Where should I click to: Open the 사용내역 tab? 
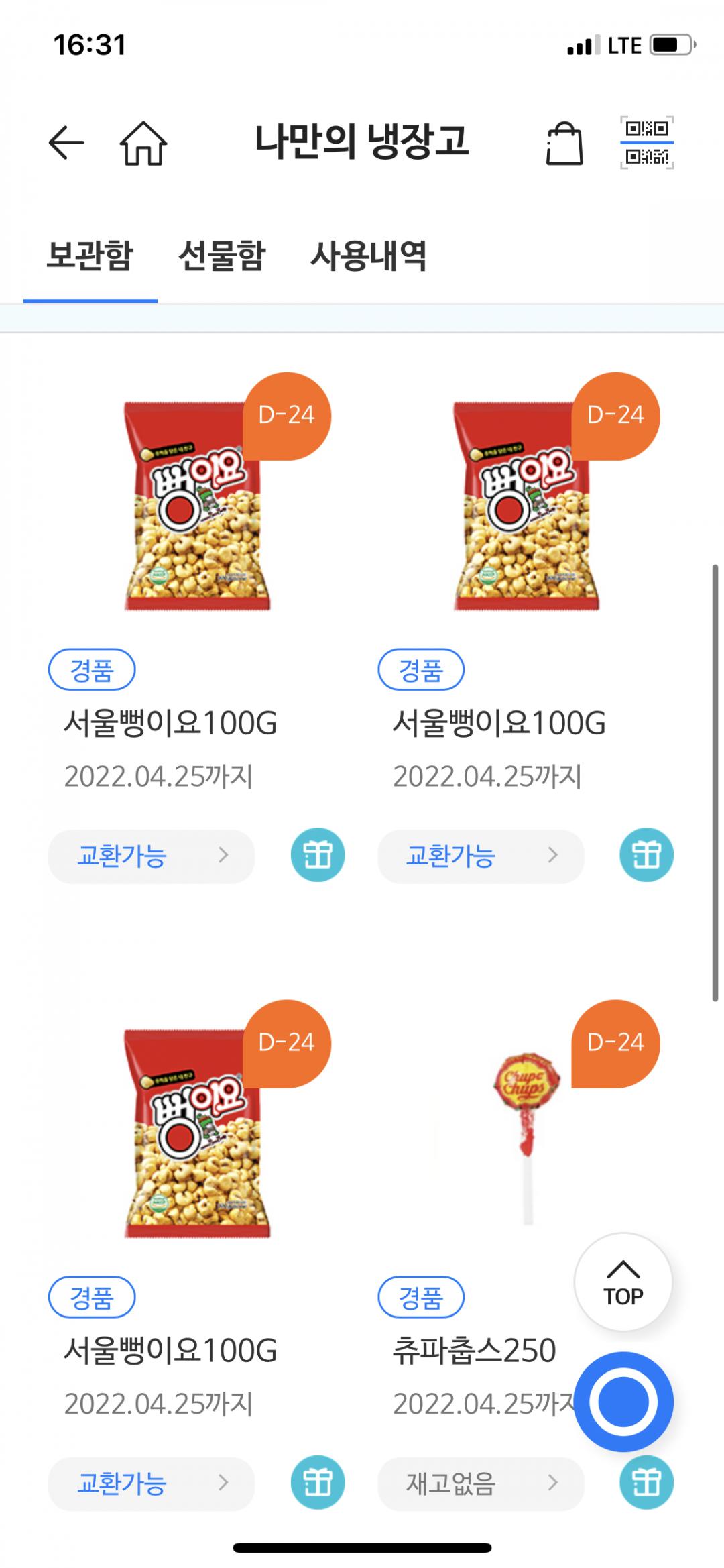368,256
